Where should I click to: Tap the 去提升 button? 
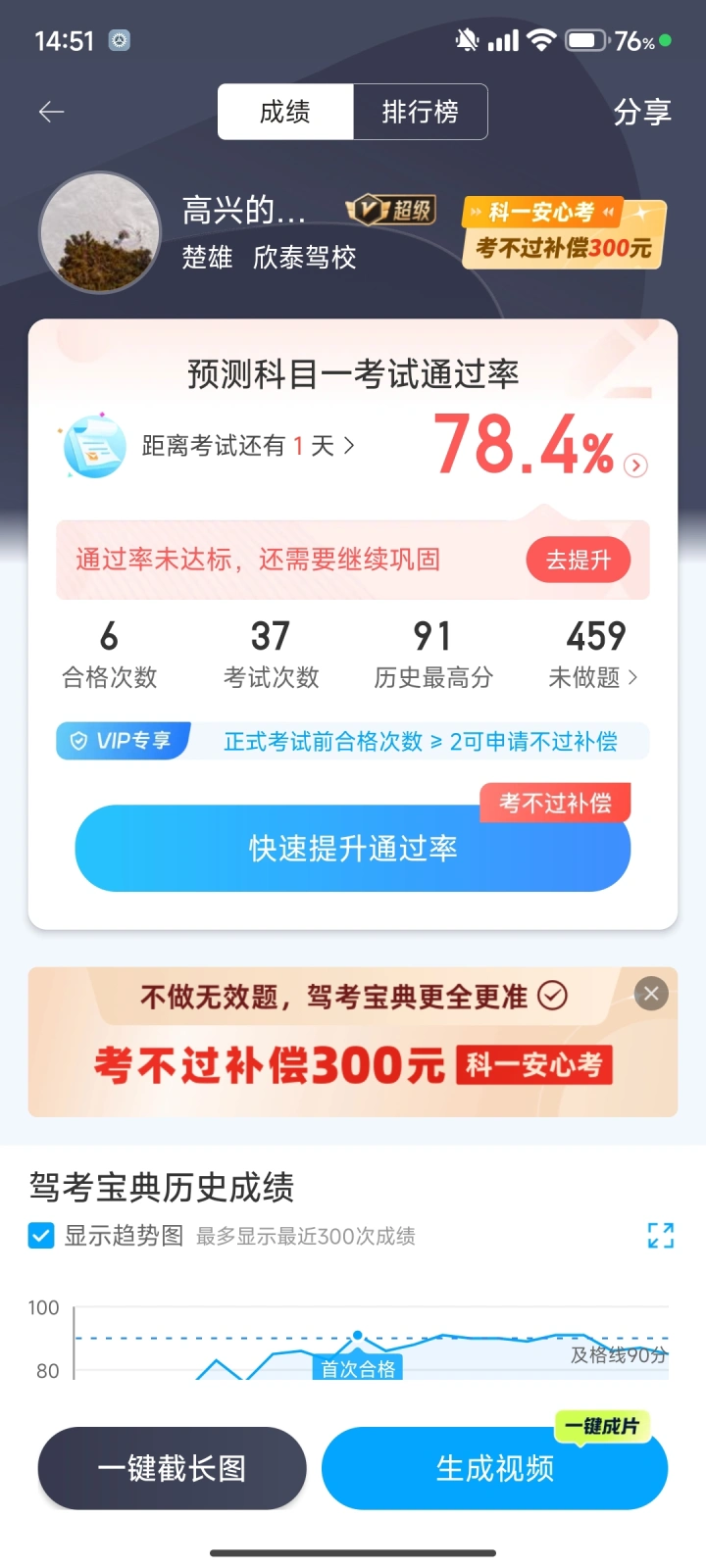click(x=579, y=561)
